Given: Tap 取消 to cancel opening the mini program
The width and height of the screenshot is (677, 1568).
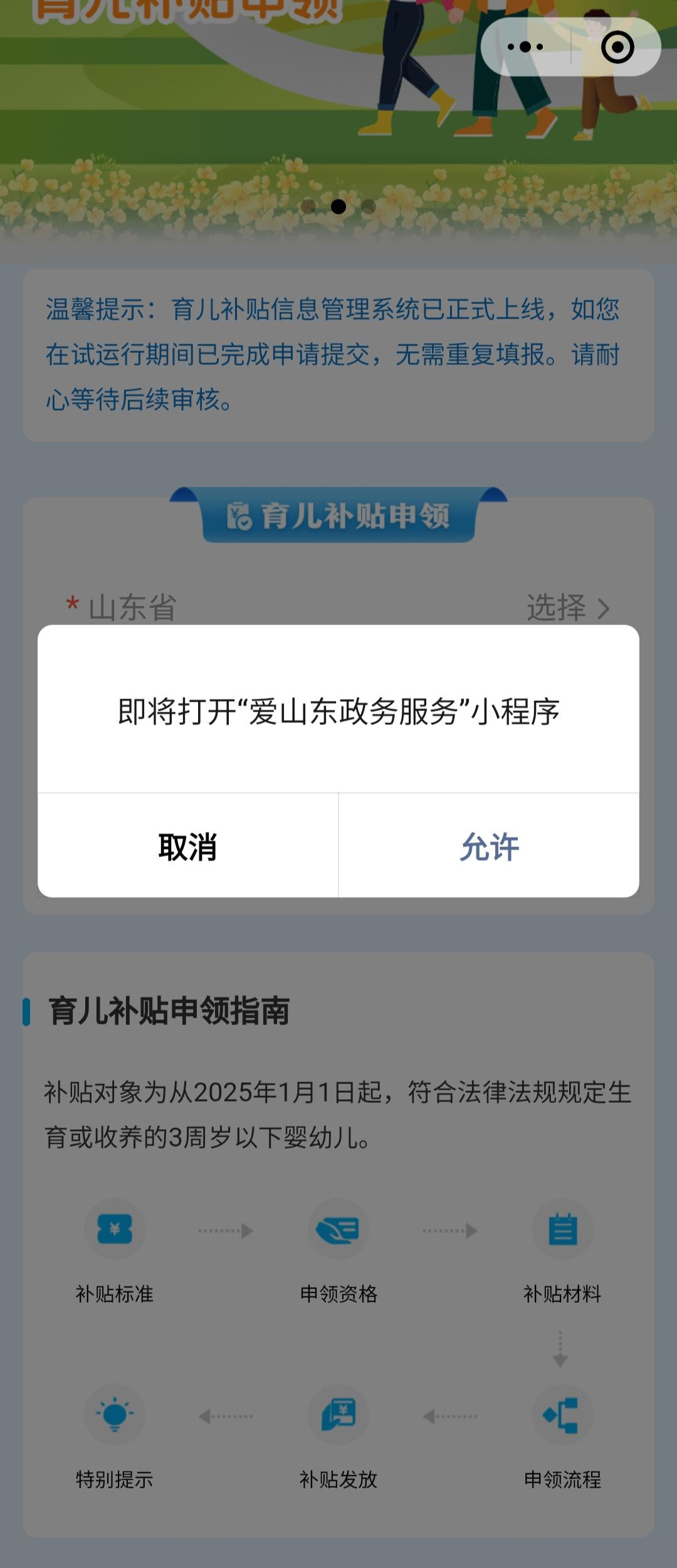Looking at the screenshot, I should point(187,846).
